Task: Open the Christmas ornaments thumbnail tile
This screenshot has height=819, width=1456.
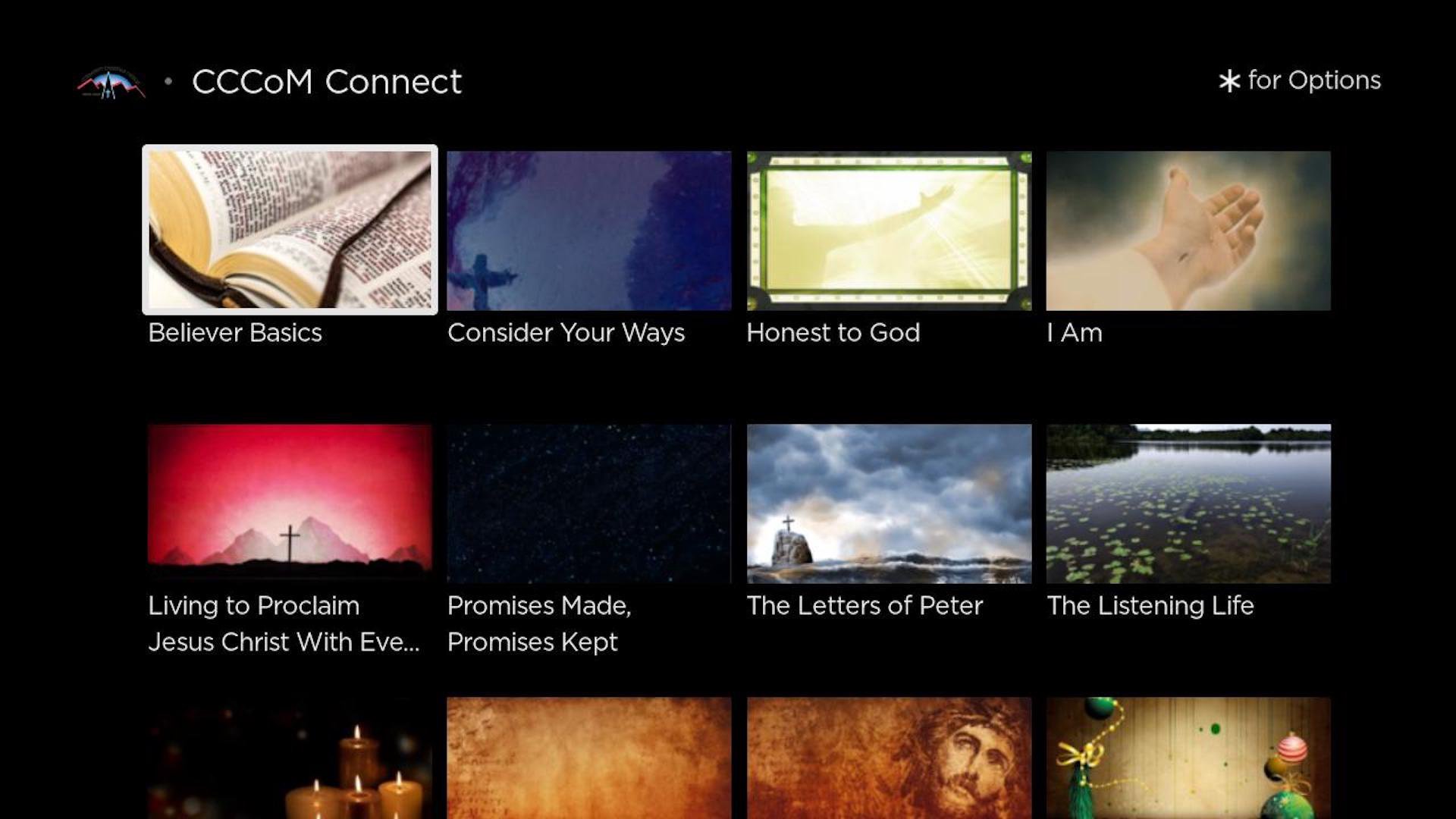Action: [x=1188, y=758]
